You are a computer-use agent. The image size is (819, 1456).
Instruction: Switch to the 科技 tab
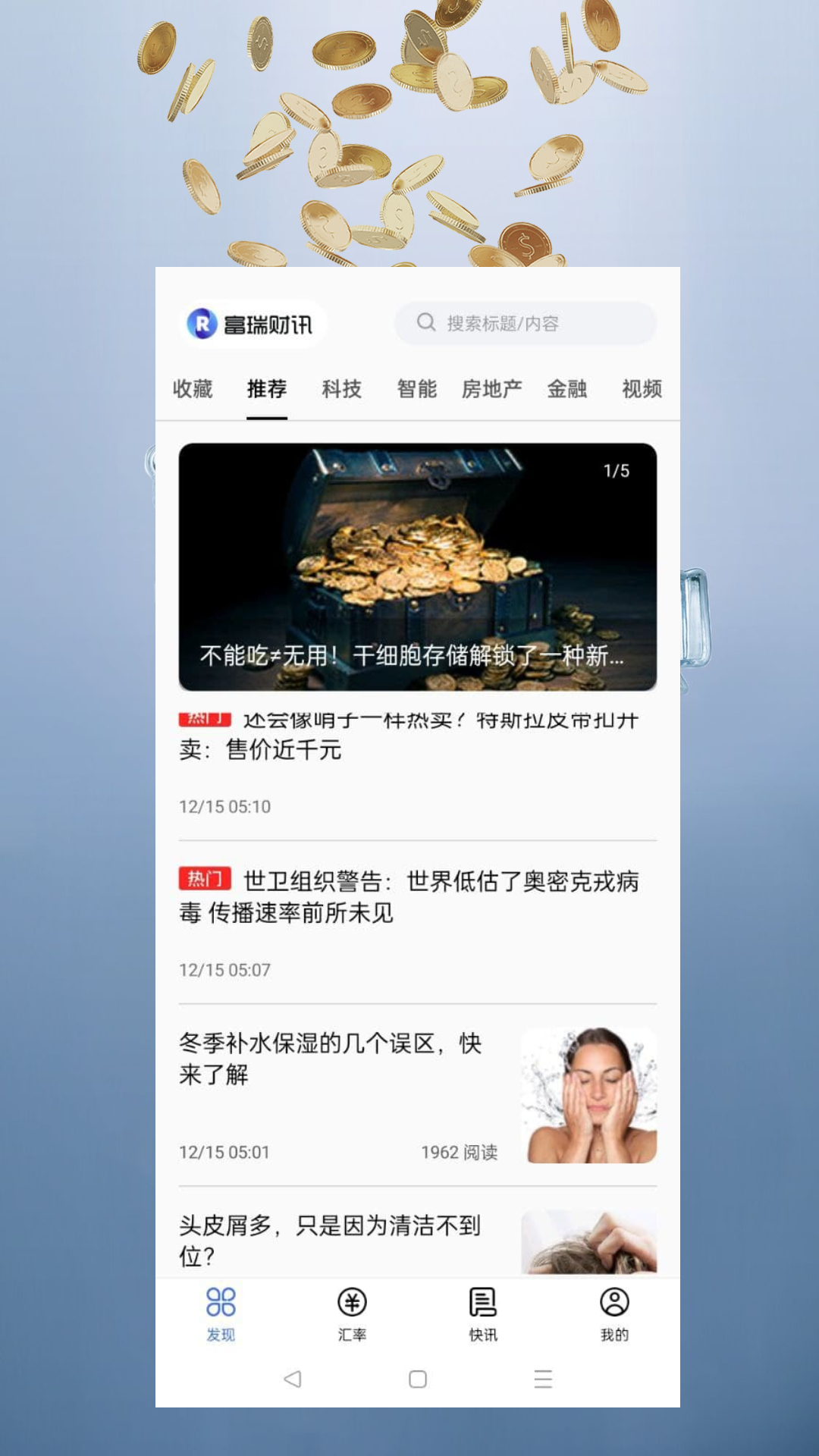tap(340, 389)
